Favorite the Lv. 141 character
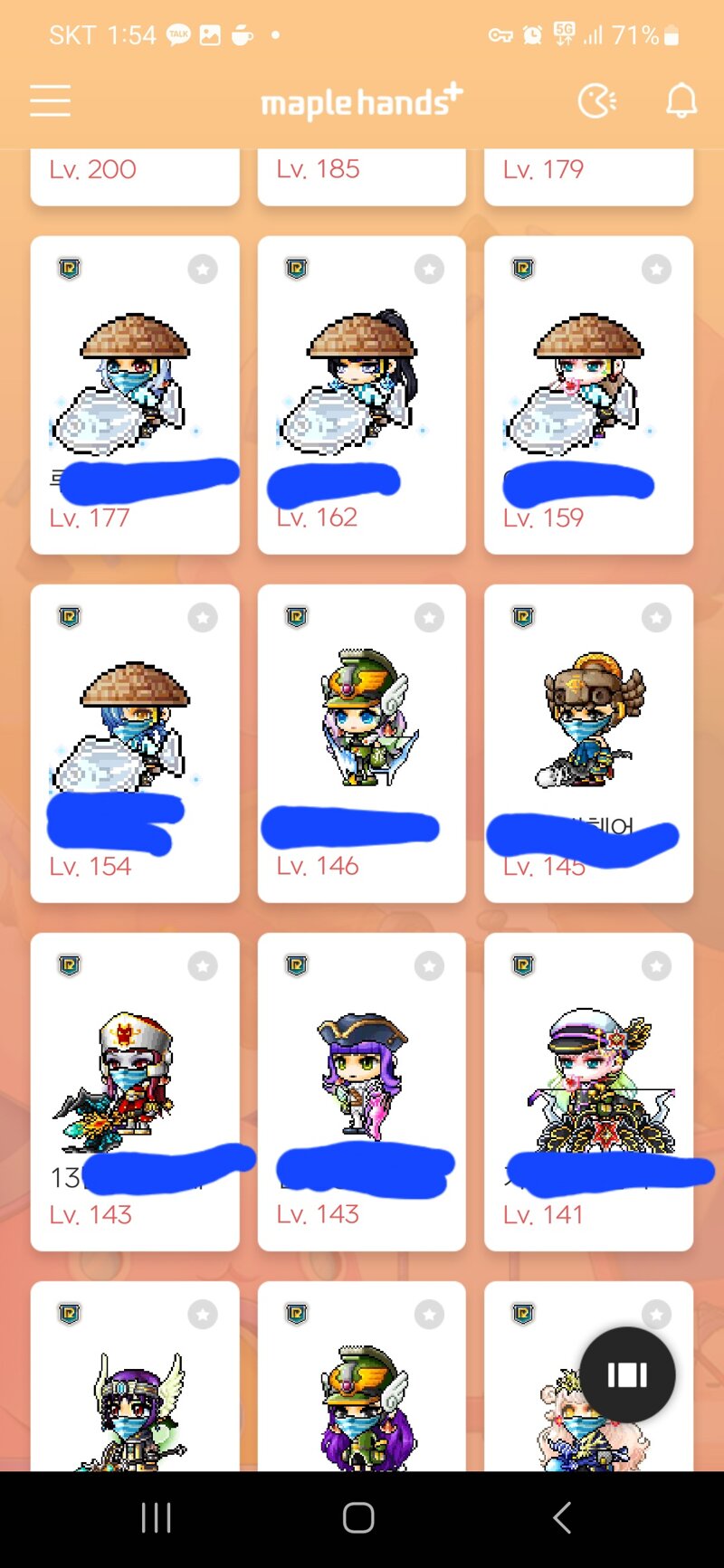724x1568 pixels. pos(656,965)
